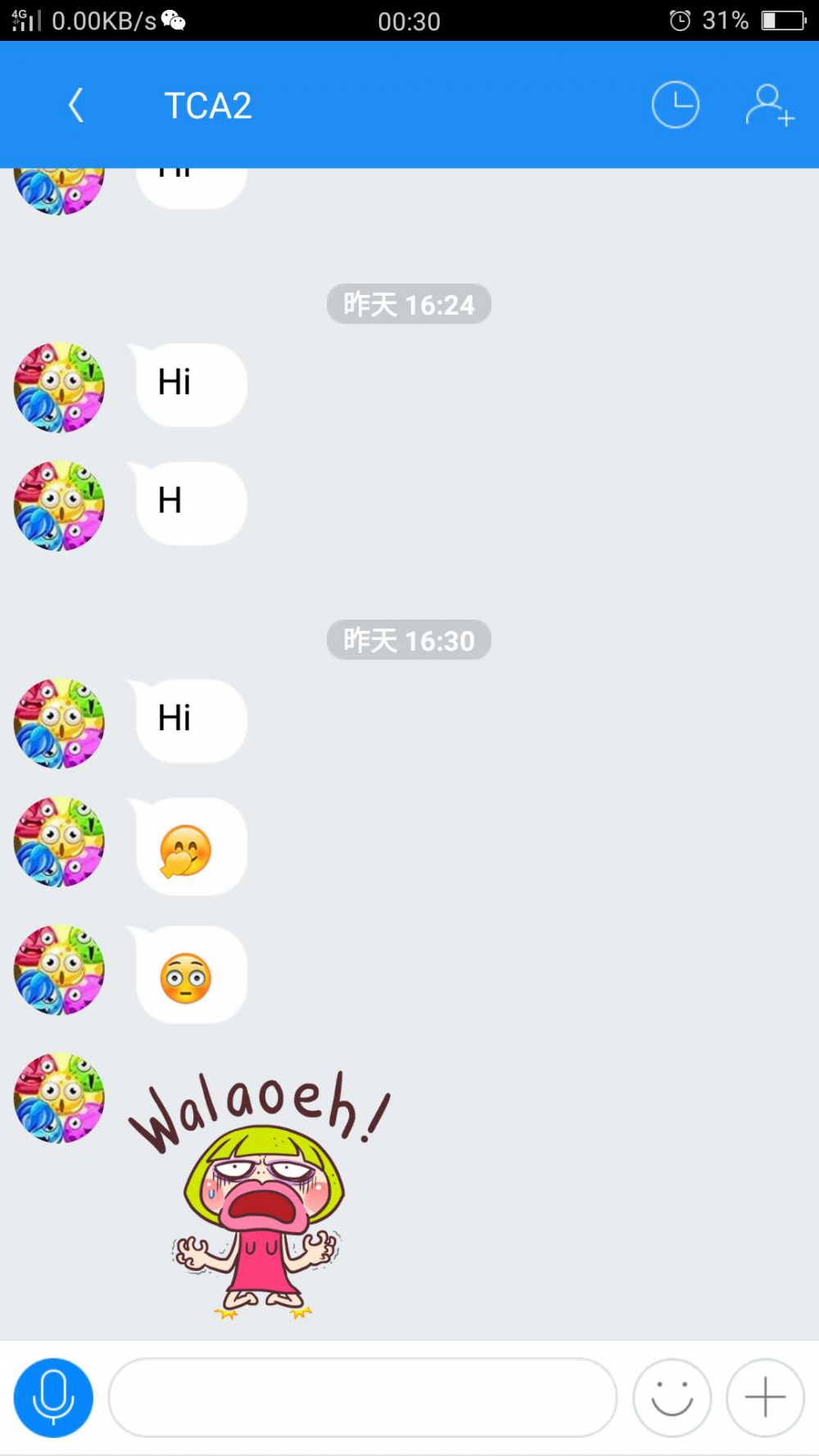The image size is (819, 1456).
Task: Open the plus attachment menu
Action: coord(765,1397)
